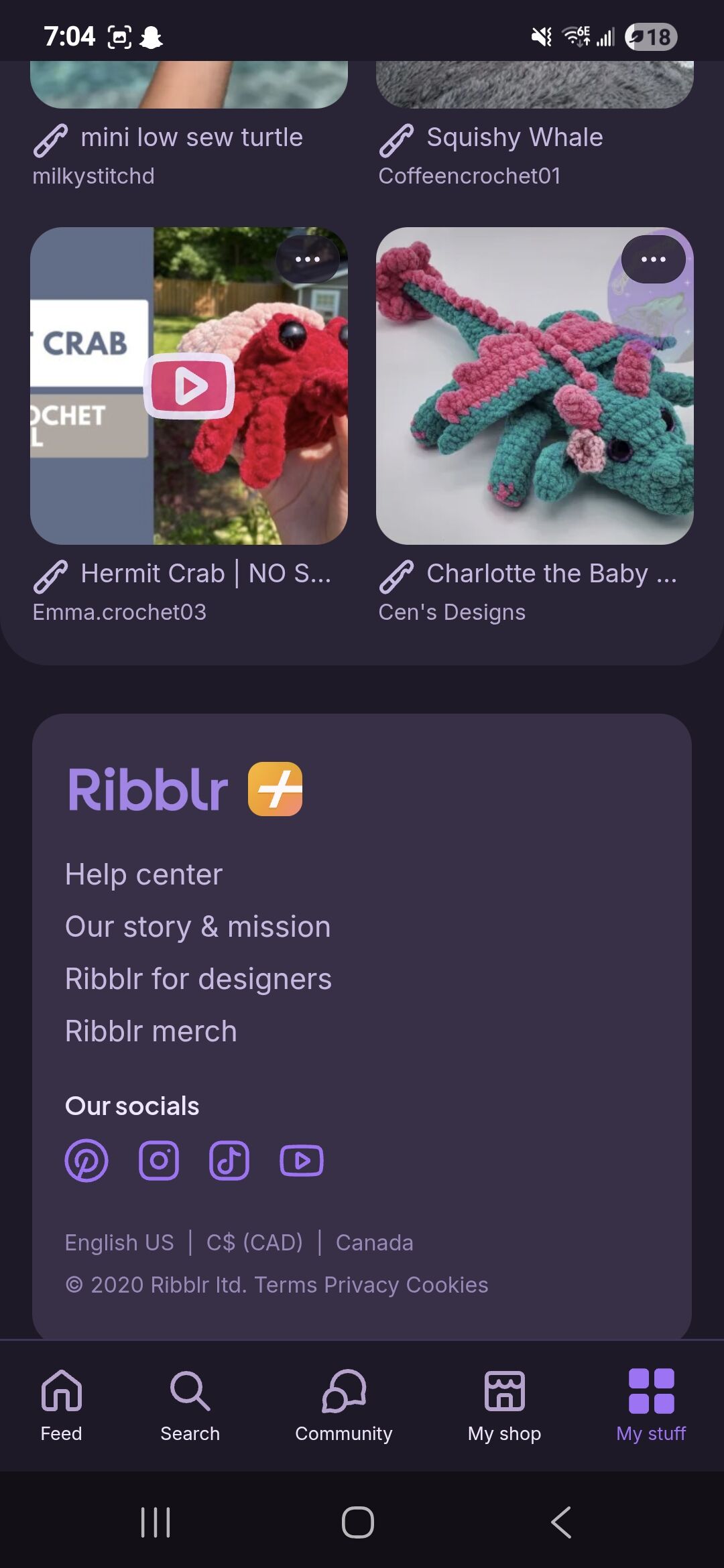Open the Hermit Crab pattern video
724x1568 pixels.
(189, 386)
